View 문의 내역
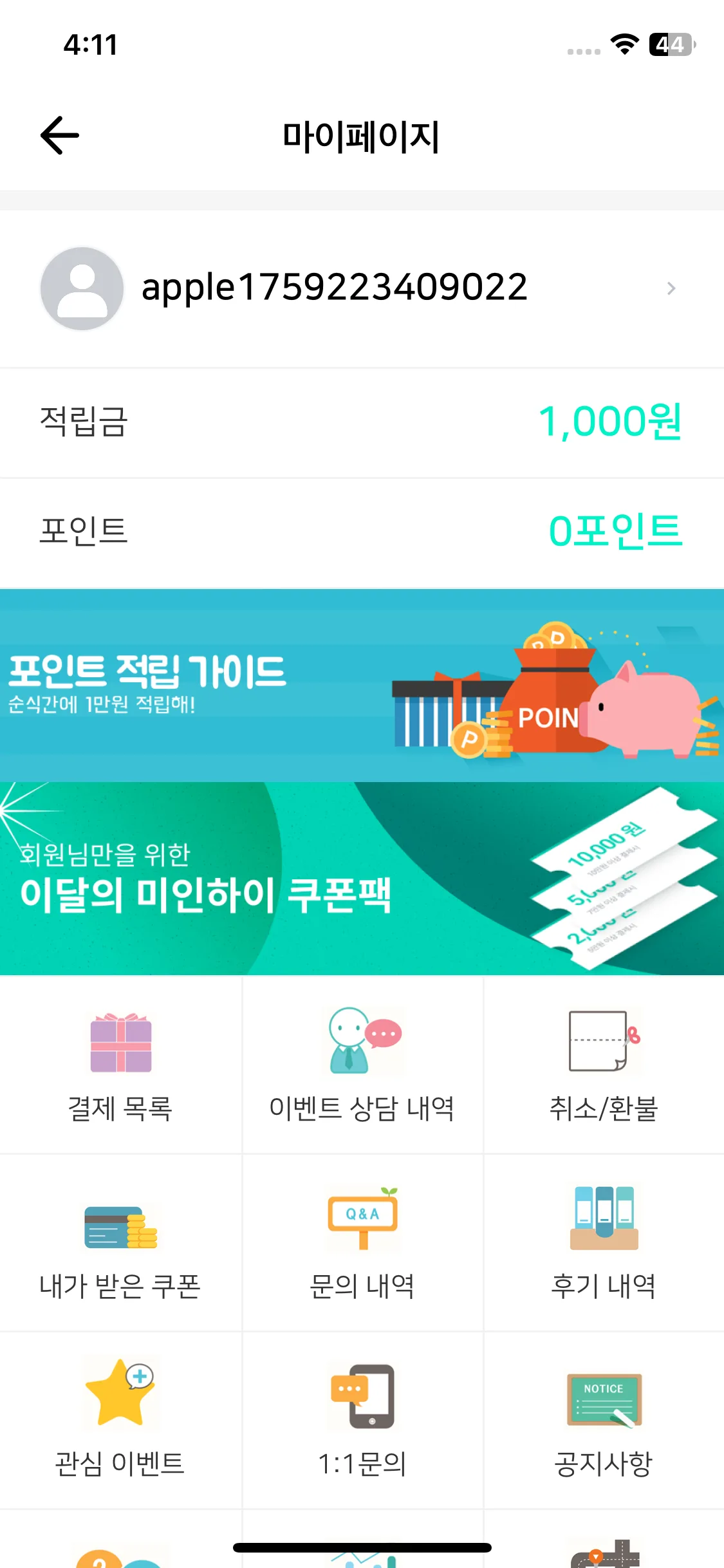This screenshot has width=724, height=1568. point(362,1242)
